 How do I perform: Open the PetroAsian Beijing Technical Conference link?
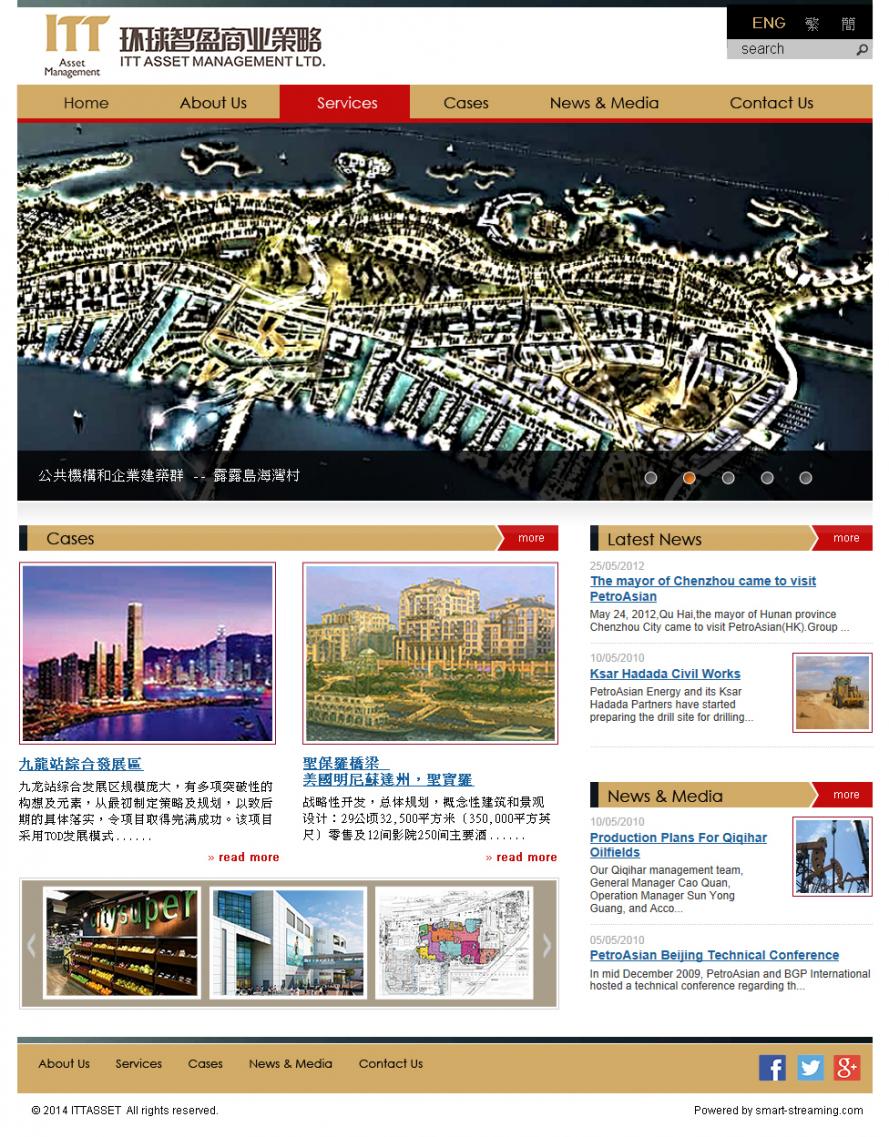pos(714,955)
